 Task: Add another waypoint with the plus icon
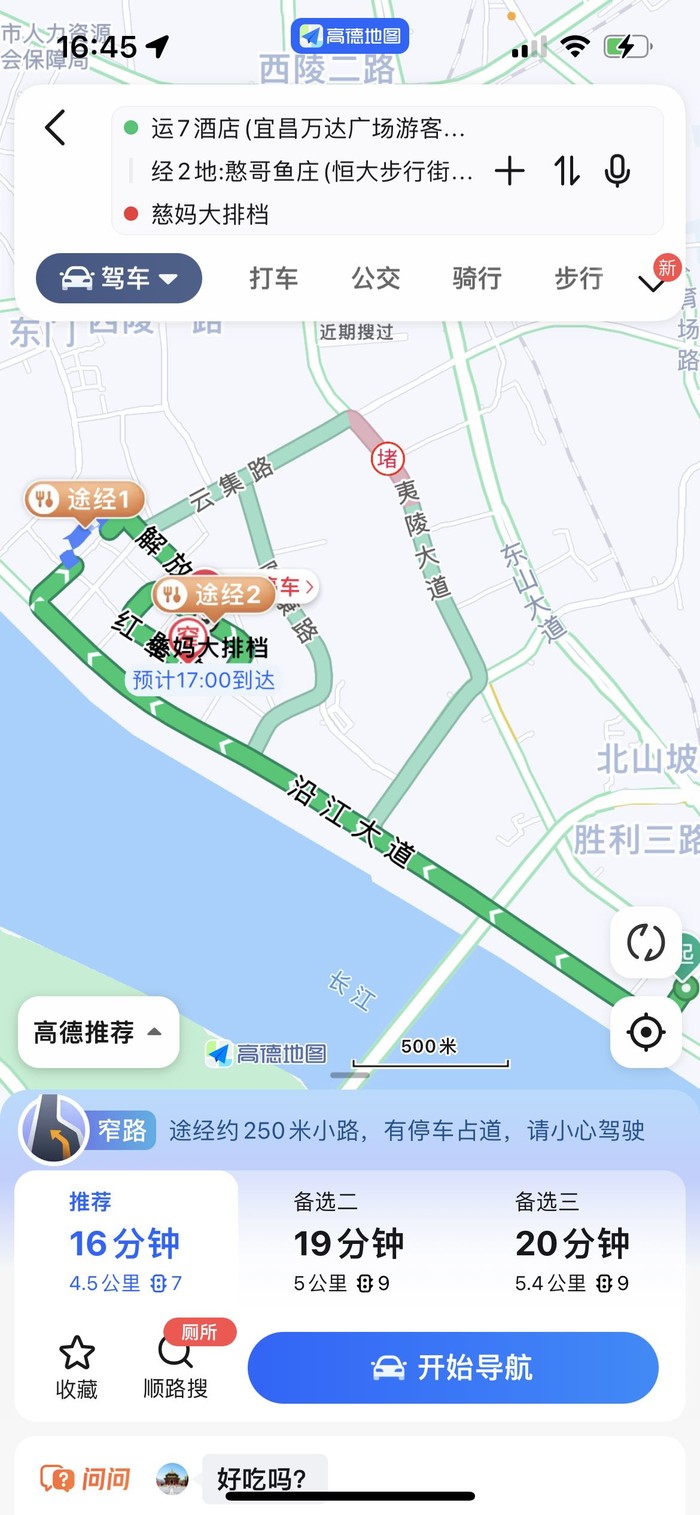[x=509, y=171]
